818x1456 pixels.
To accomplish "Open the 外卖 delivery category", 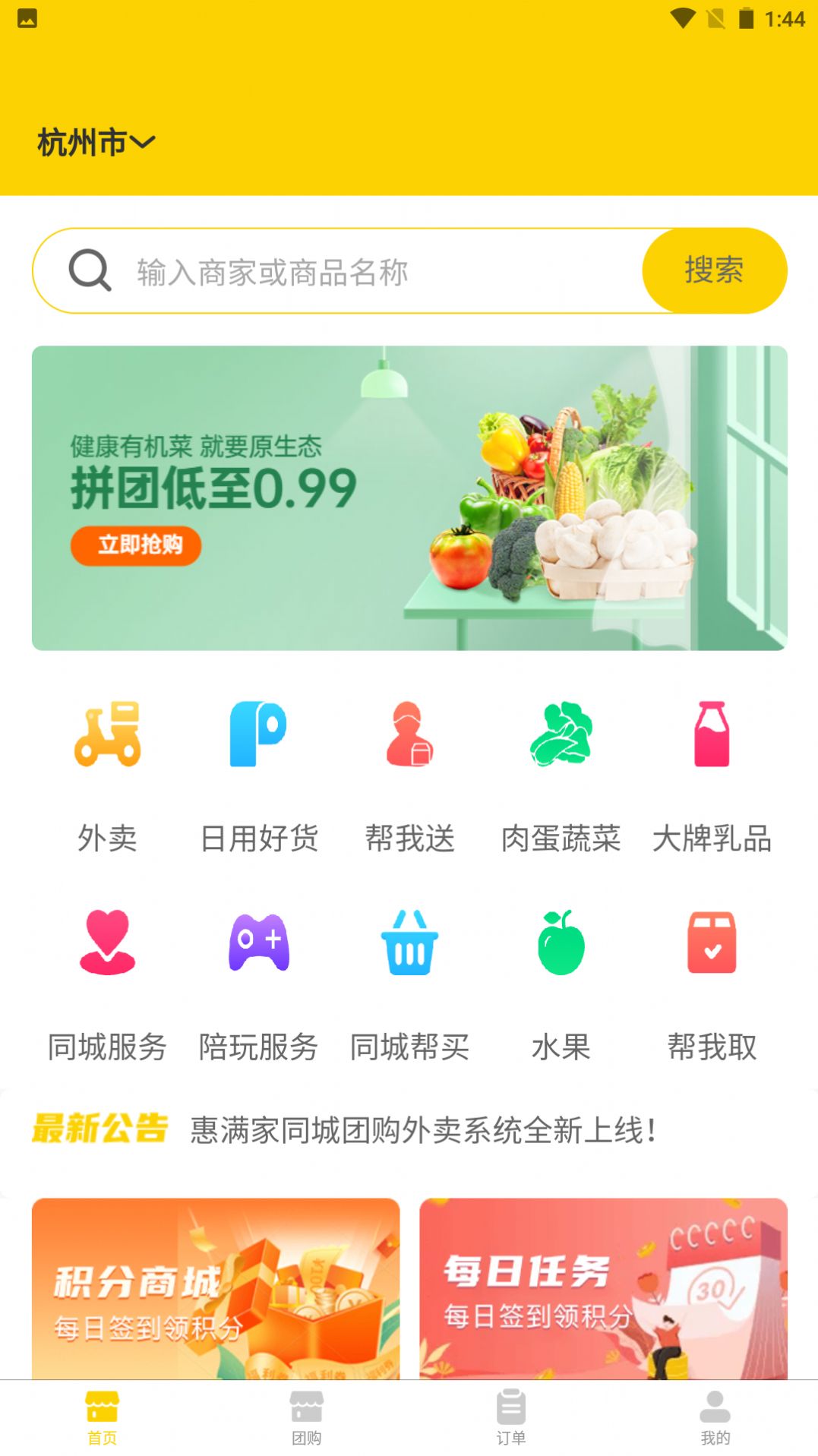I will (x=107, y=773).
